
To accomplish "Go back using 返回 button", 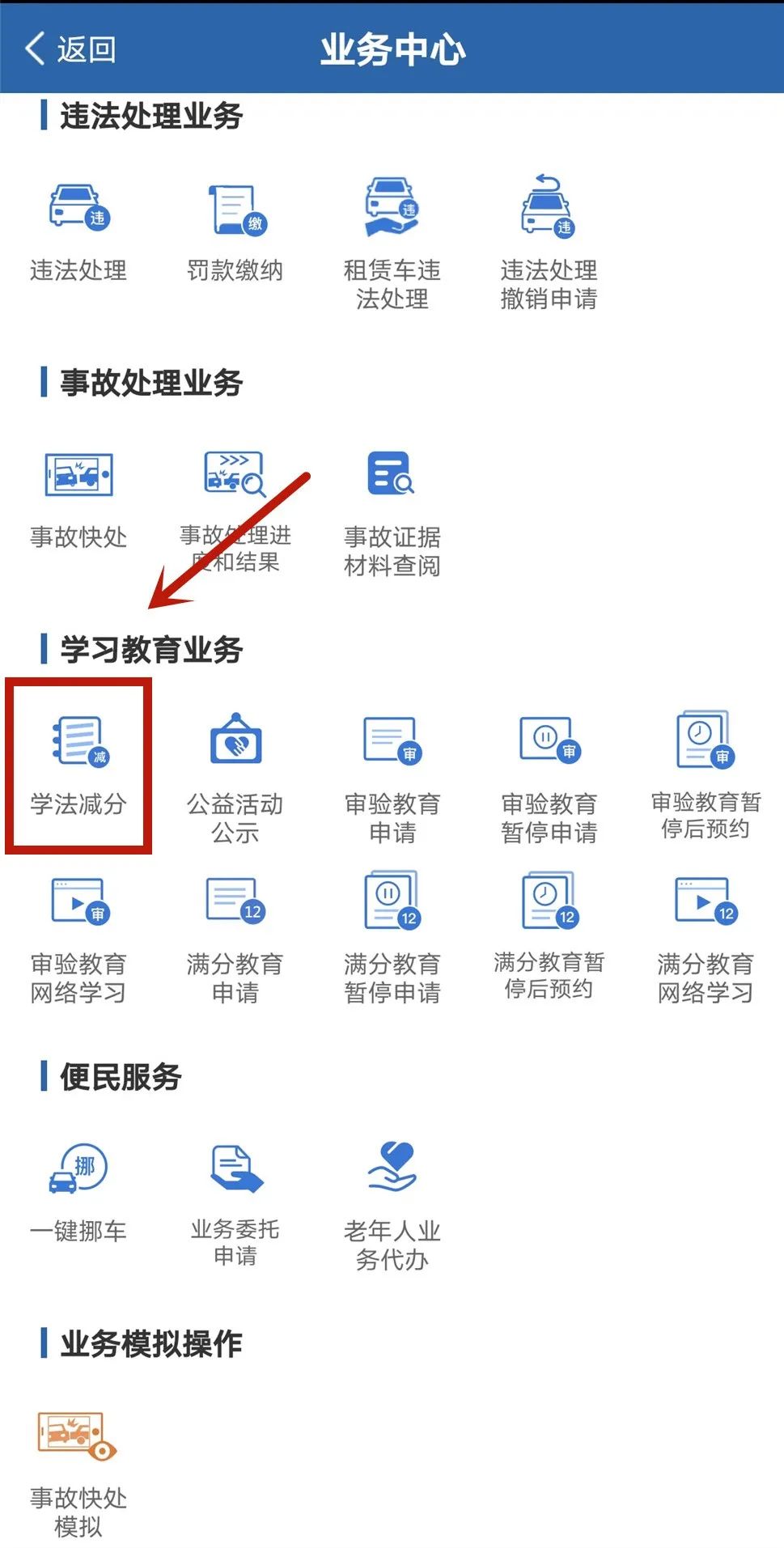I will coord(70,49).
